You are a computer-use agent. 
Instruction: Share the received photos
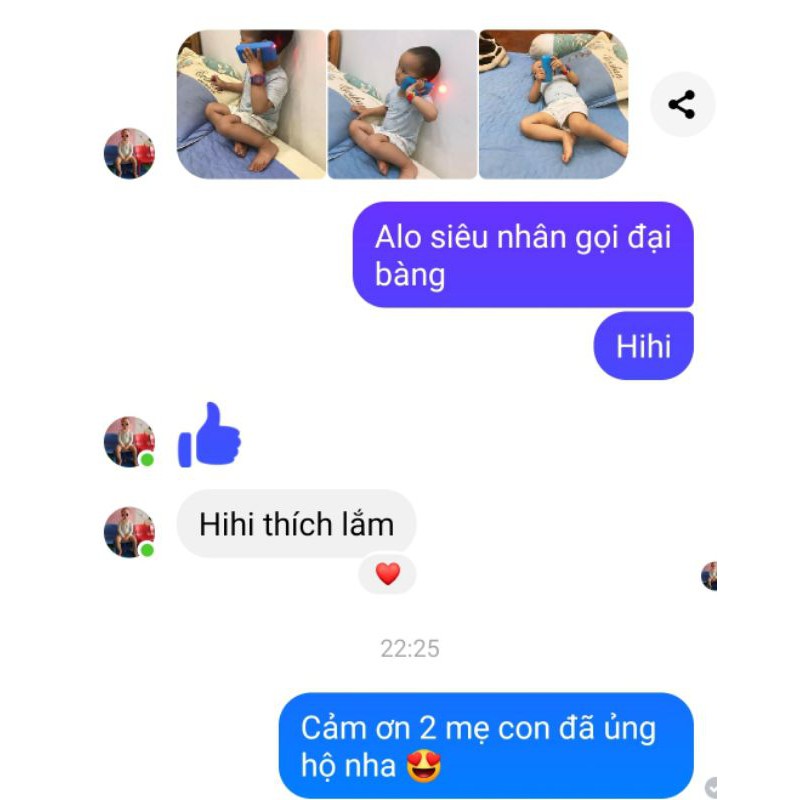682,105
